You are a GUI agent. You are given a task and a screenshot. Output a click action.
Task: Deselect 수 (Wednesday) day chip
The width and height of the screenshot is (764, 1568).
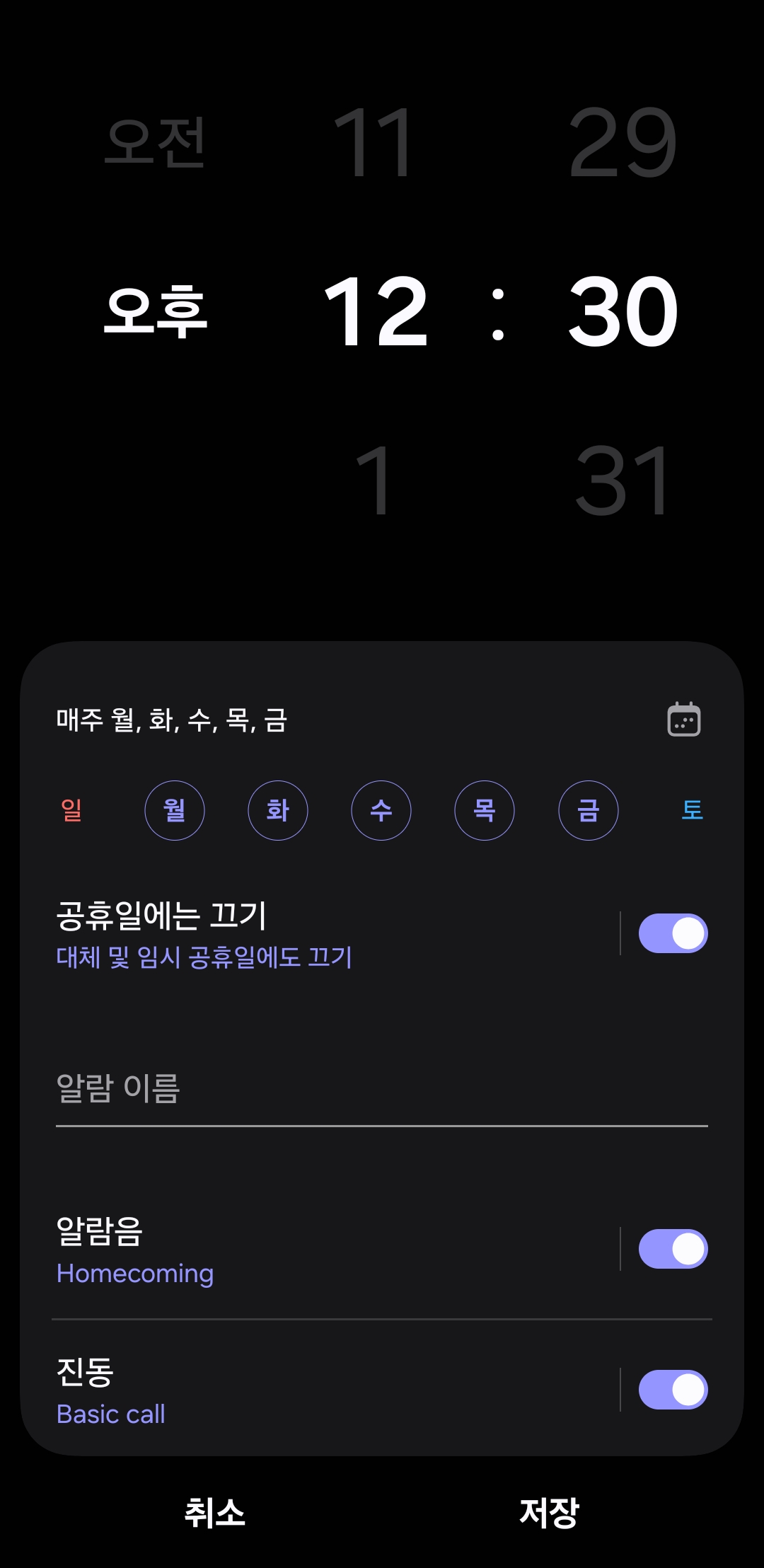[381, 810]
